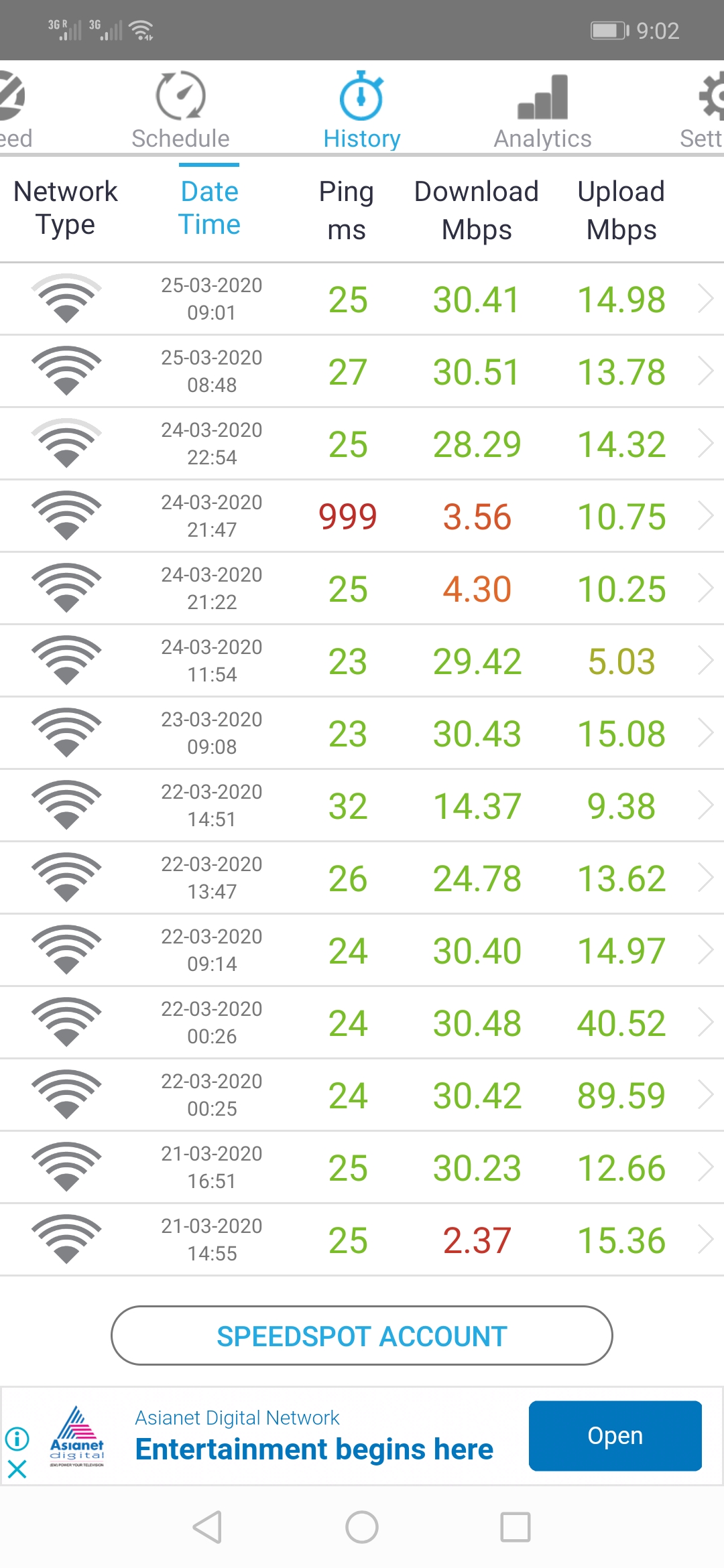Image resolution: width=724 pixels, height=1568 pixels.
Task: View the 21-03-2020 14:55 test details
Action: (362, 1240)
